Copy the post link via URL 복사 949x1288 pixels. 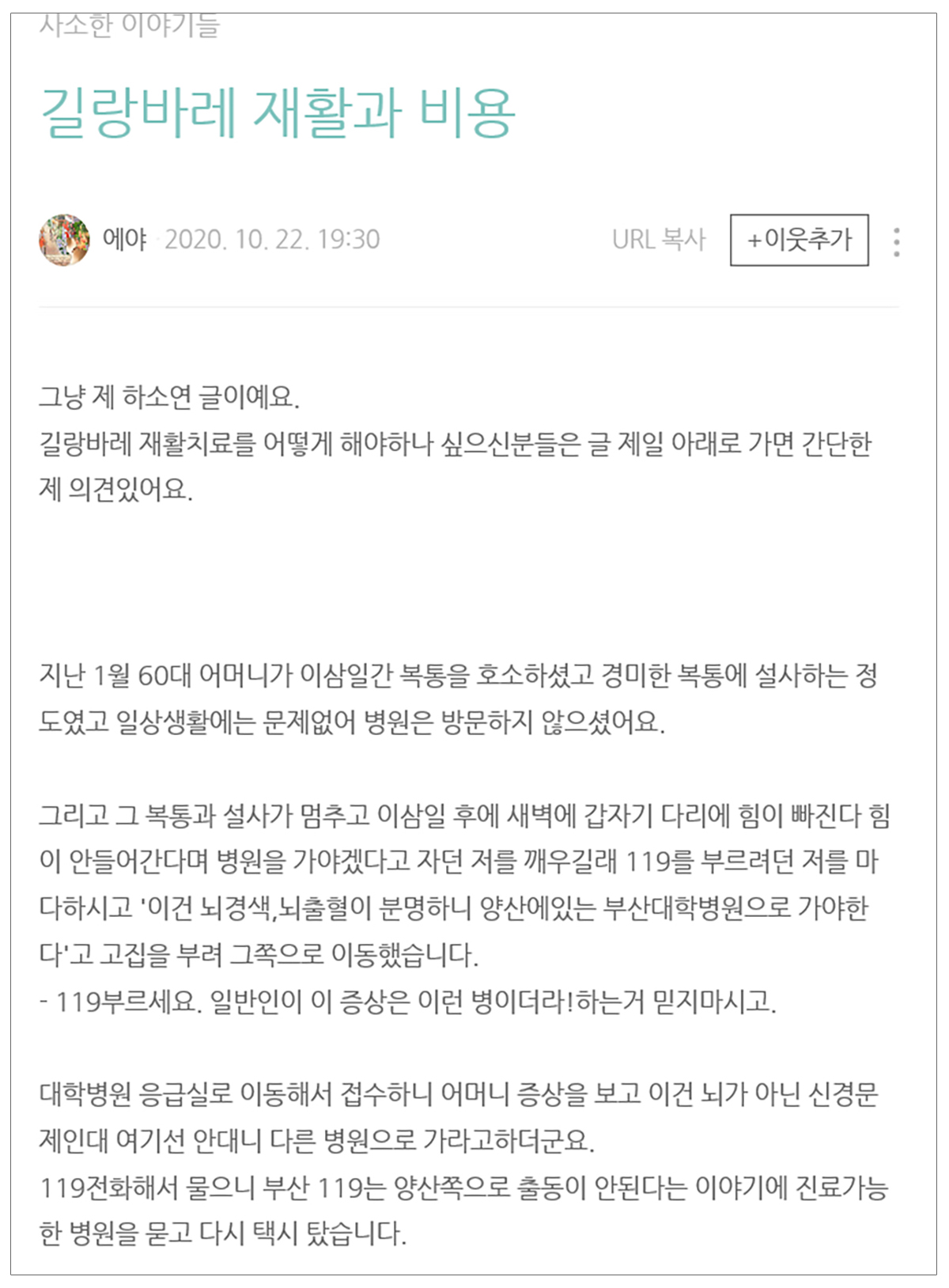(658, 239)
